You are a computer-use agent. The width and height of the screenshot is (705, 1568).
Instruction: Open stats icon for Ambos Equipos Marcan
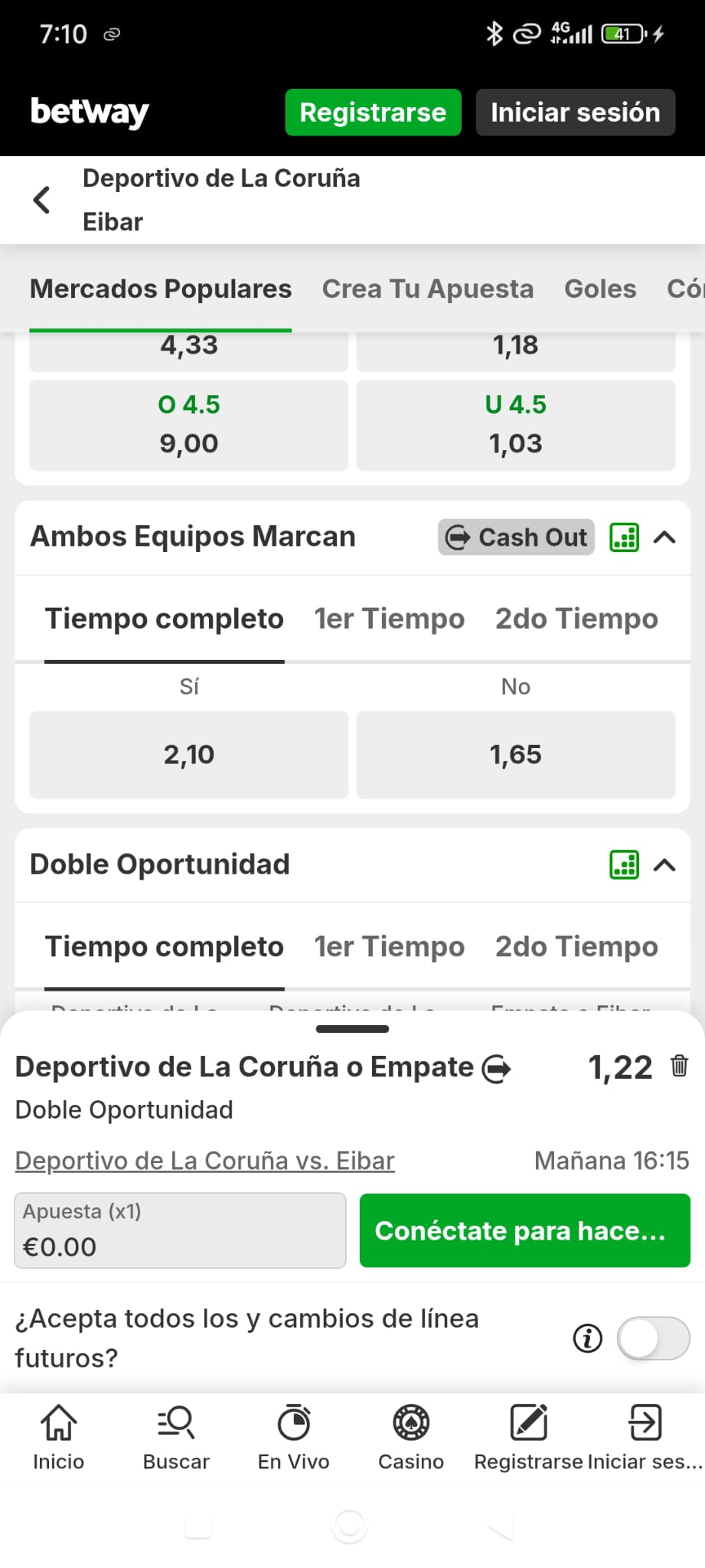coord(624,537)
